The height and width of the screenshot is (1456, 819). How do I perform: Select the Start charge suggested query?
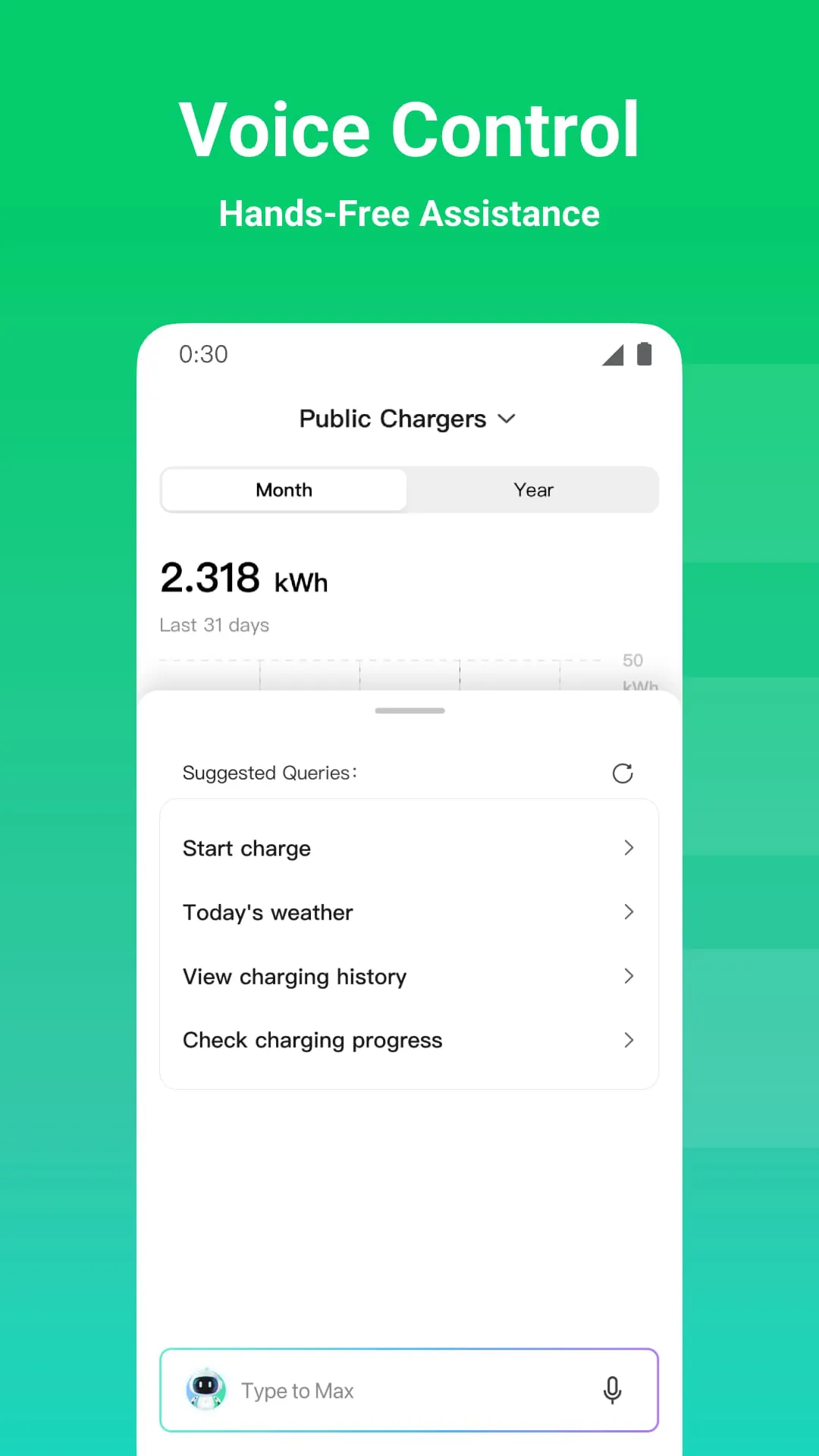pos(246,848)
